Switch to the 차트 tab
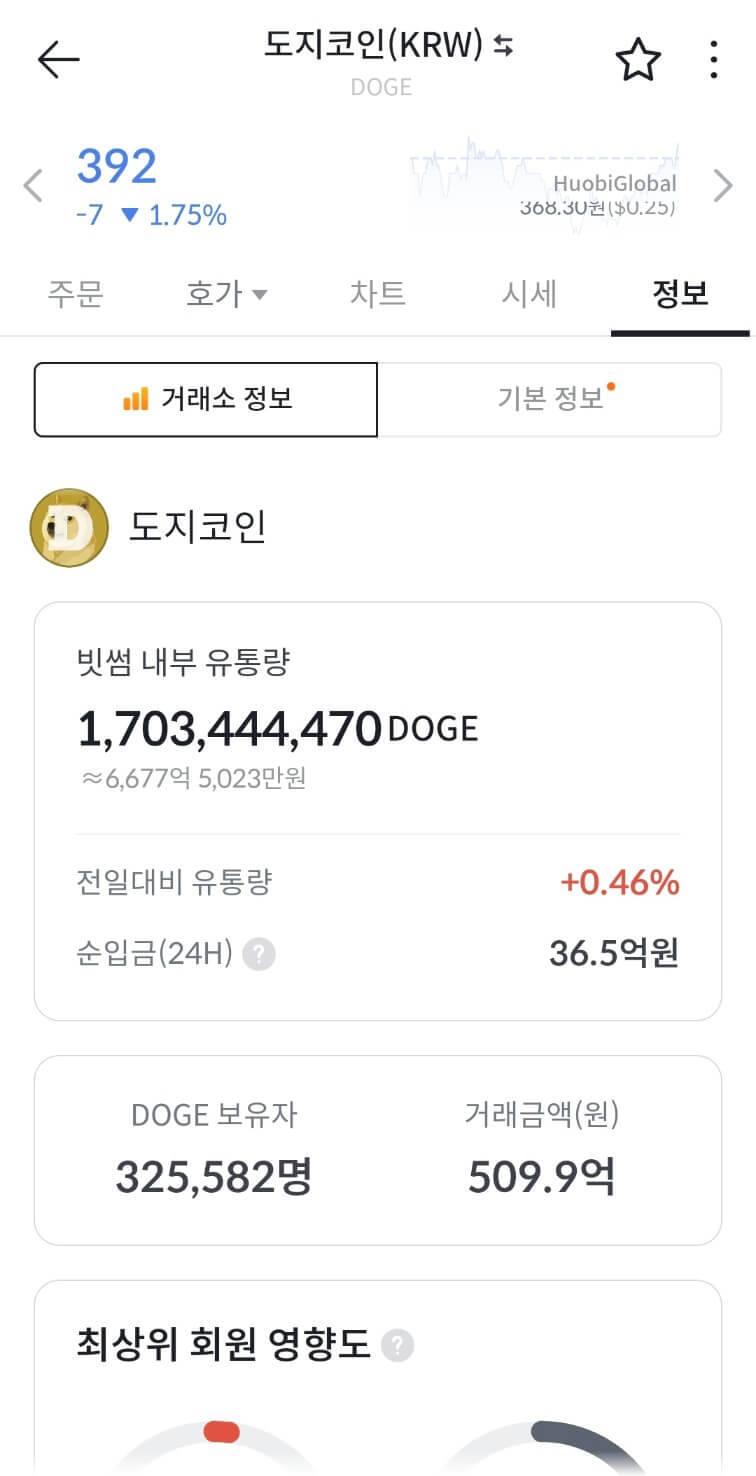 pyautogui.click(x=378, y=293)
